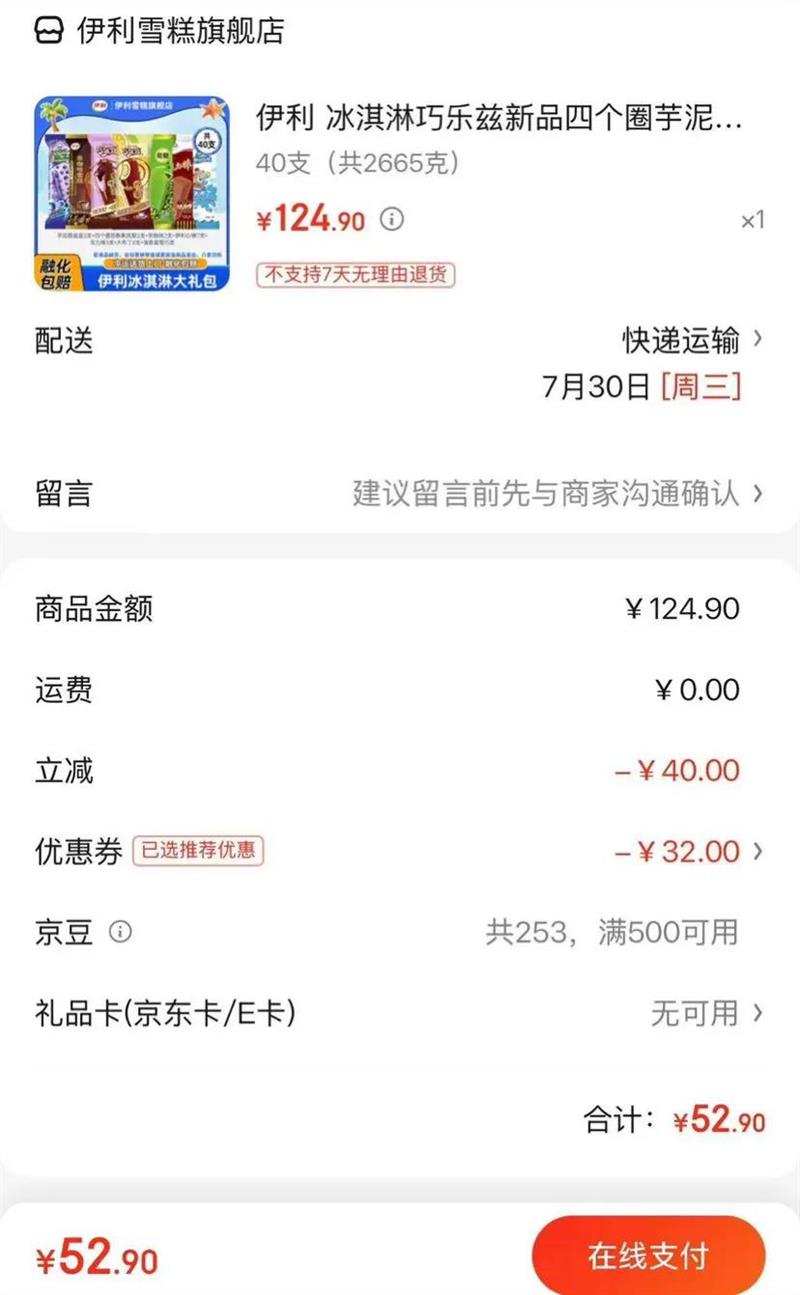Change the 配送 delivery option 快递运输

[692, 341]
